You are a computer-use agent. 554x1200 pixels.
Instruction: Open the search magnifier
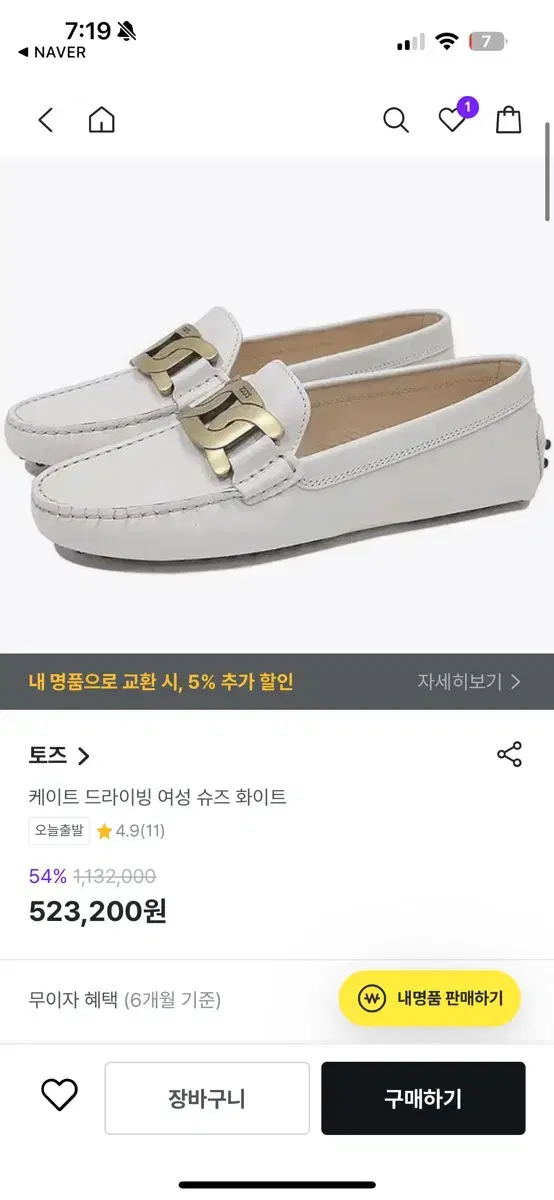pyautogui.click(x=396, y=121)
